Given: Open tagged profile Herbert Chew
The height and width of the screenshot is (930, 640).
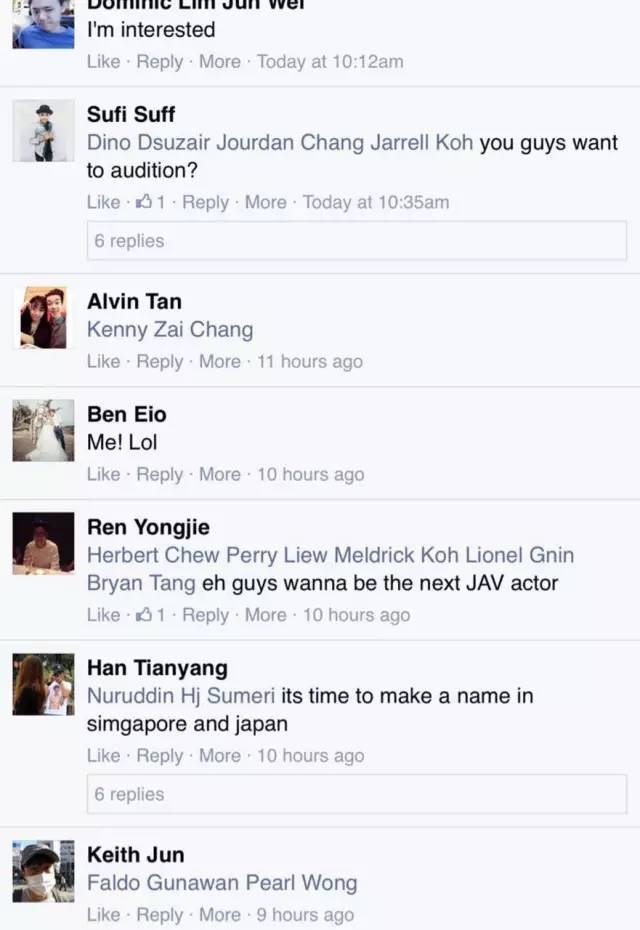Looking at the screenshot, I should click(x=153, y=555).
